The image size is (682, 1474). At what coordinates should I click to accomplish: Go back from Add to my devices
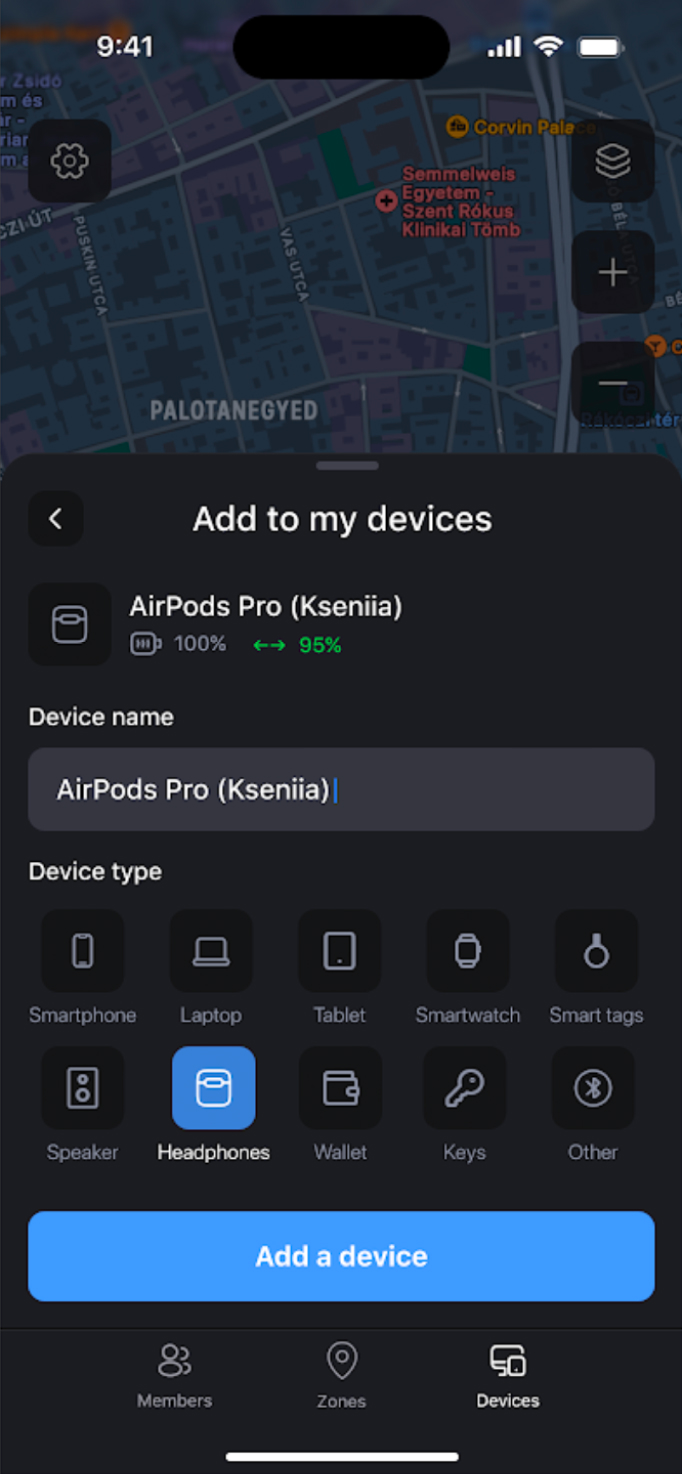[56, 518]
